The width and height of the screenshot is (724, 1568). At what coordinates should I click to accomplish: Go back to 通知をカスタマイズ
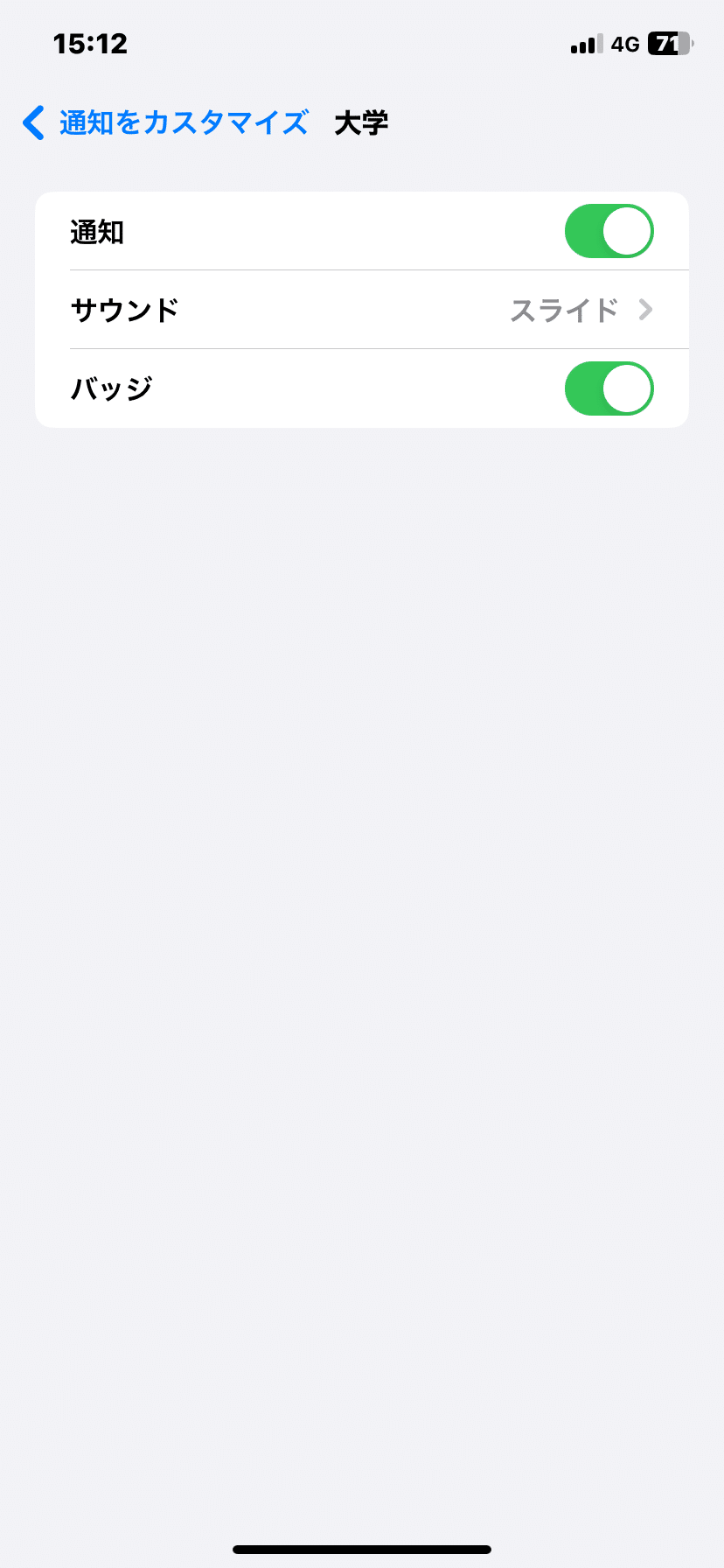tap(166, 122)
